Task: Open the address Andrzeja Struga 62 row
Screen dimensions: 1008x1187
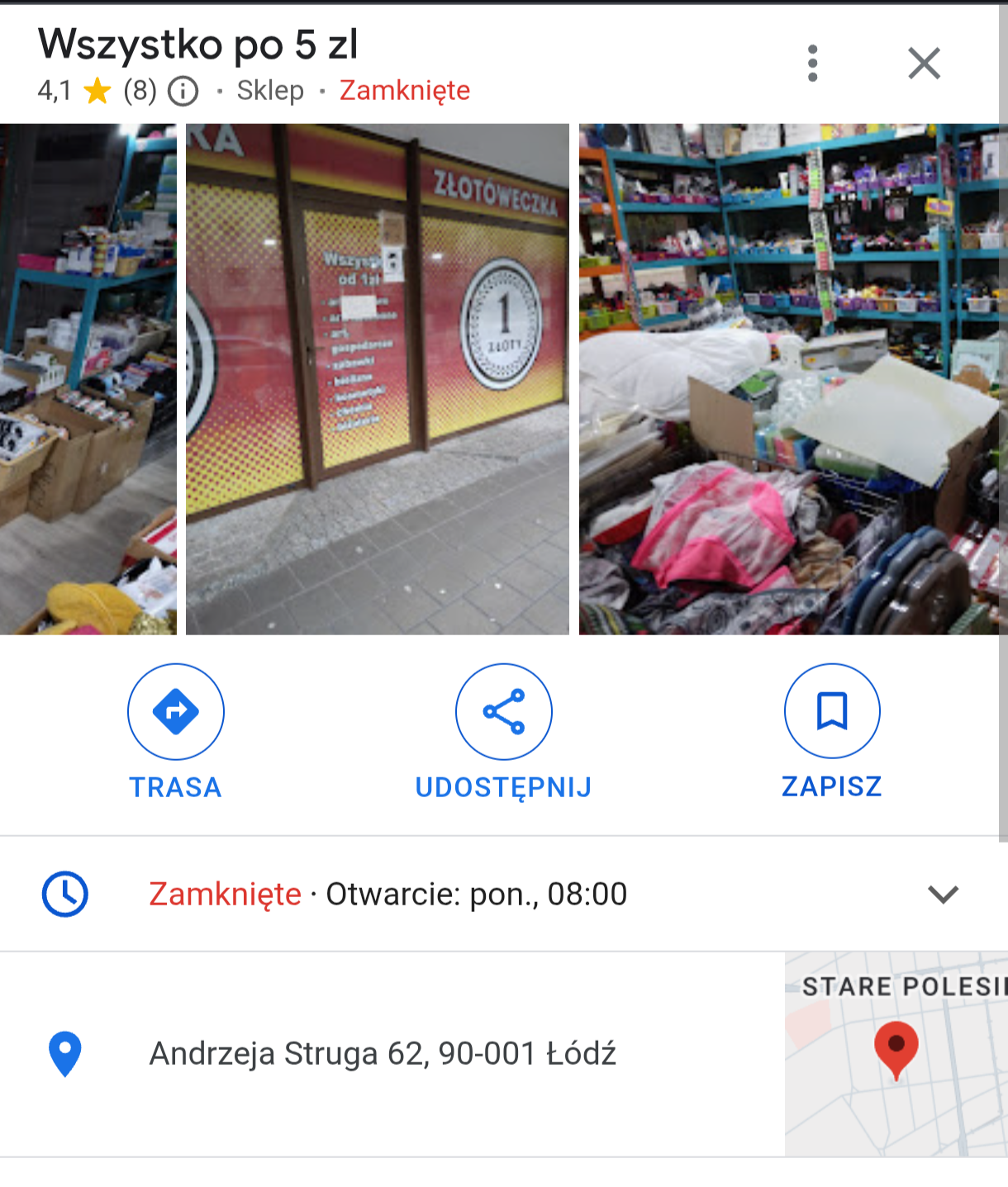Action: (382, 1054)
